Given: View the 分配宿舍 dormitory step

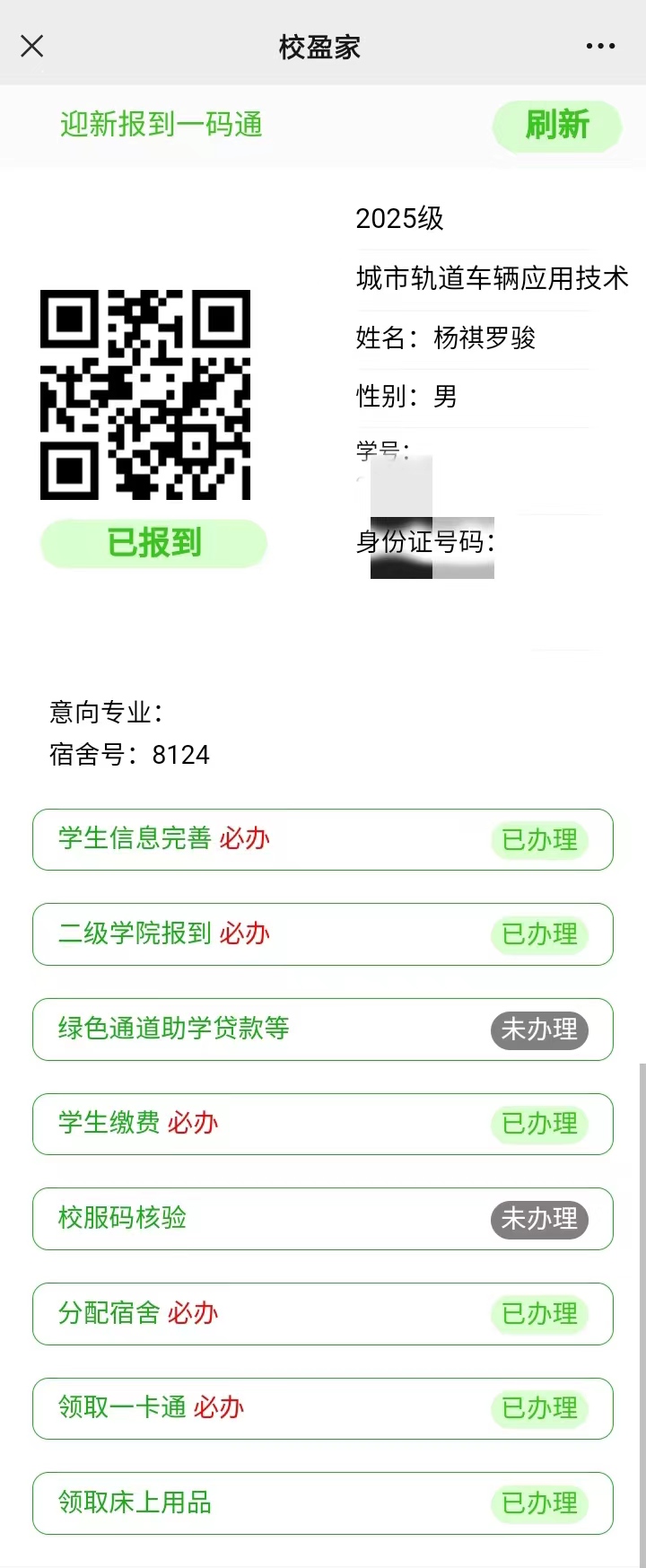Looking at the screenshot, I should (323, 1314).
